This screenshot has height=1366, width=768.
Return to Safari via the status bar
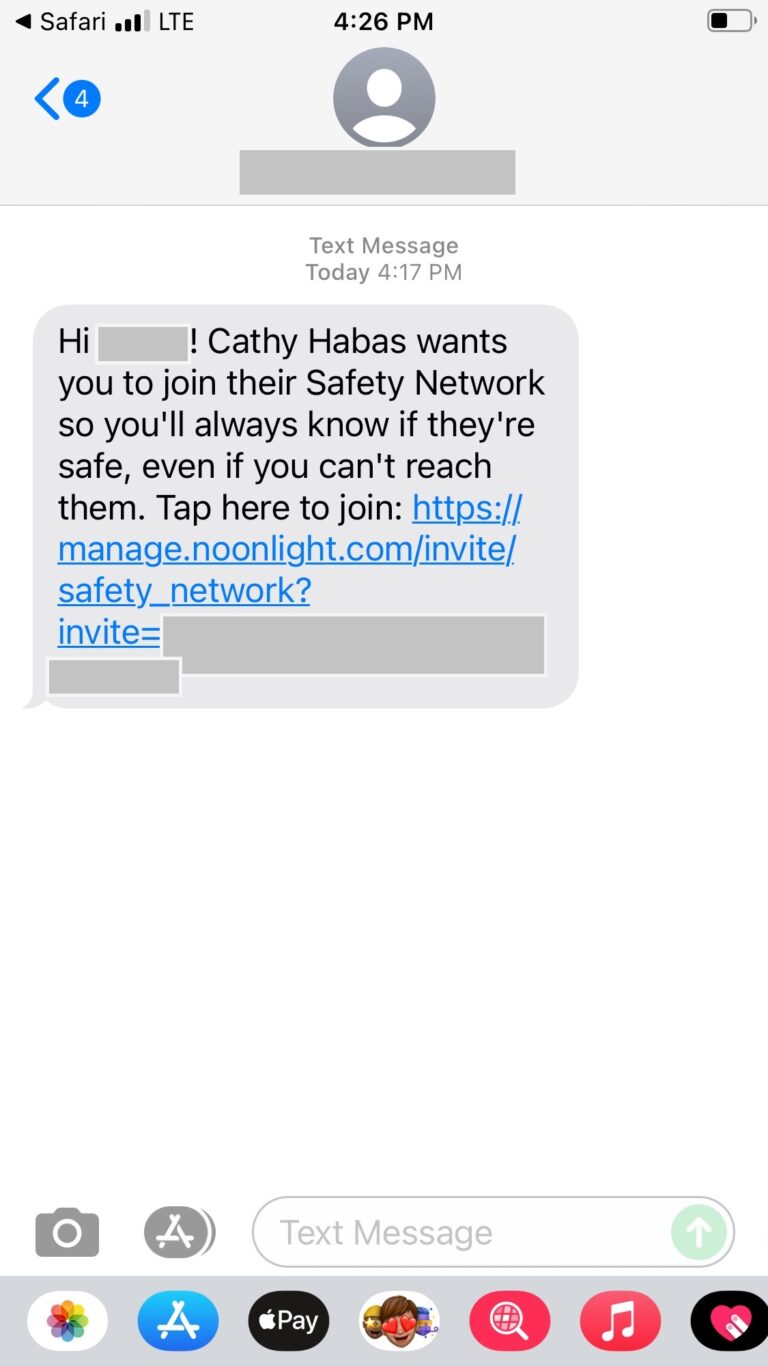[x=60, y=21]
